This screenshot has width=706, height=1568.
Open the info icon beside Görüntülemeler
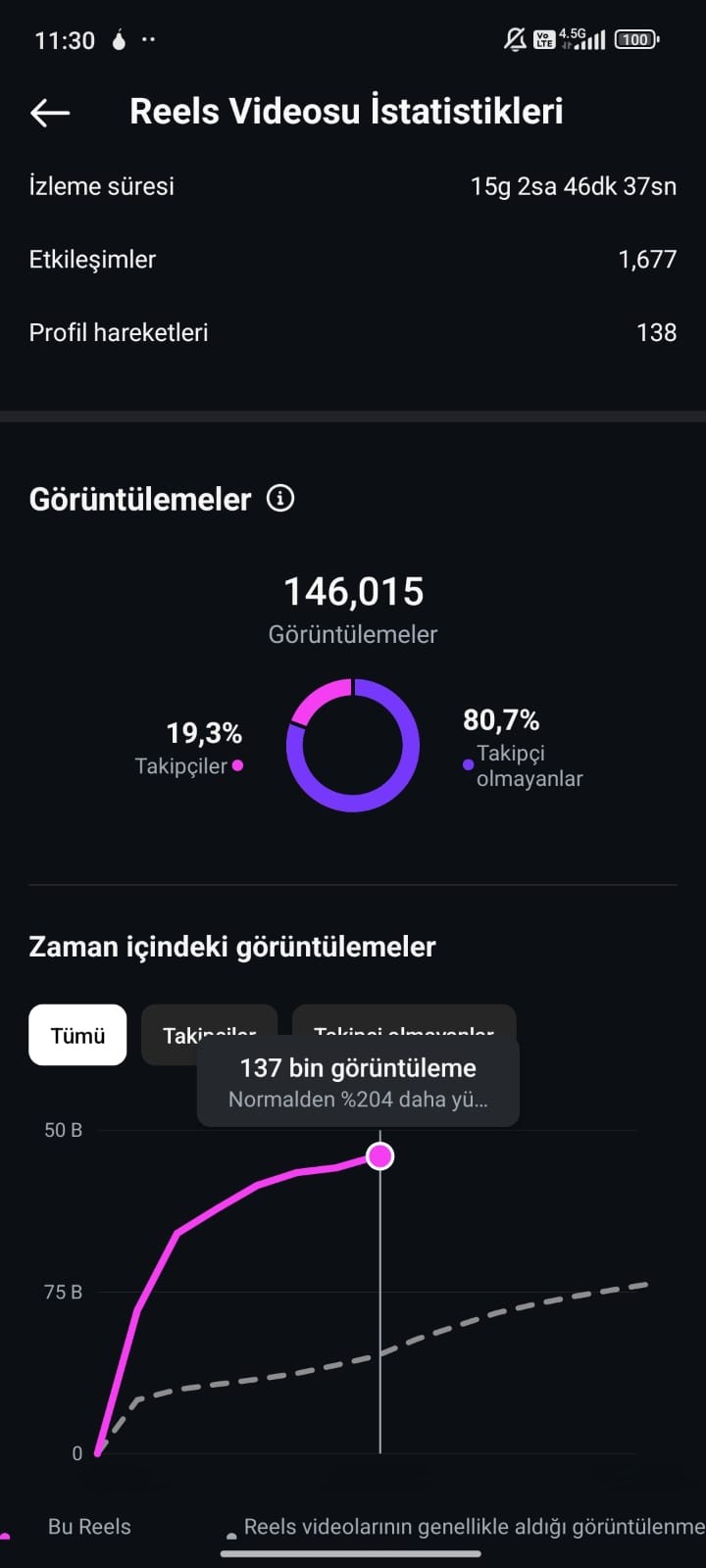click(280, 499)
